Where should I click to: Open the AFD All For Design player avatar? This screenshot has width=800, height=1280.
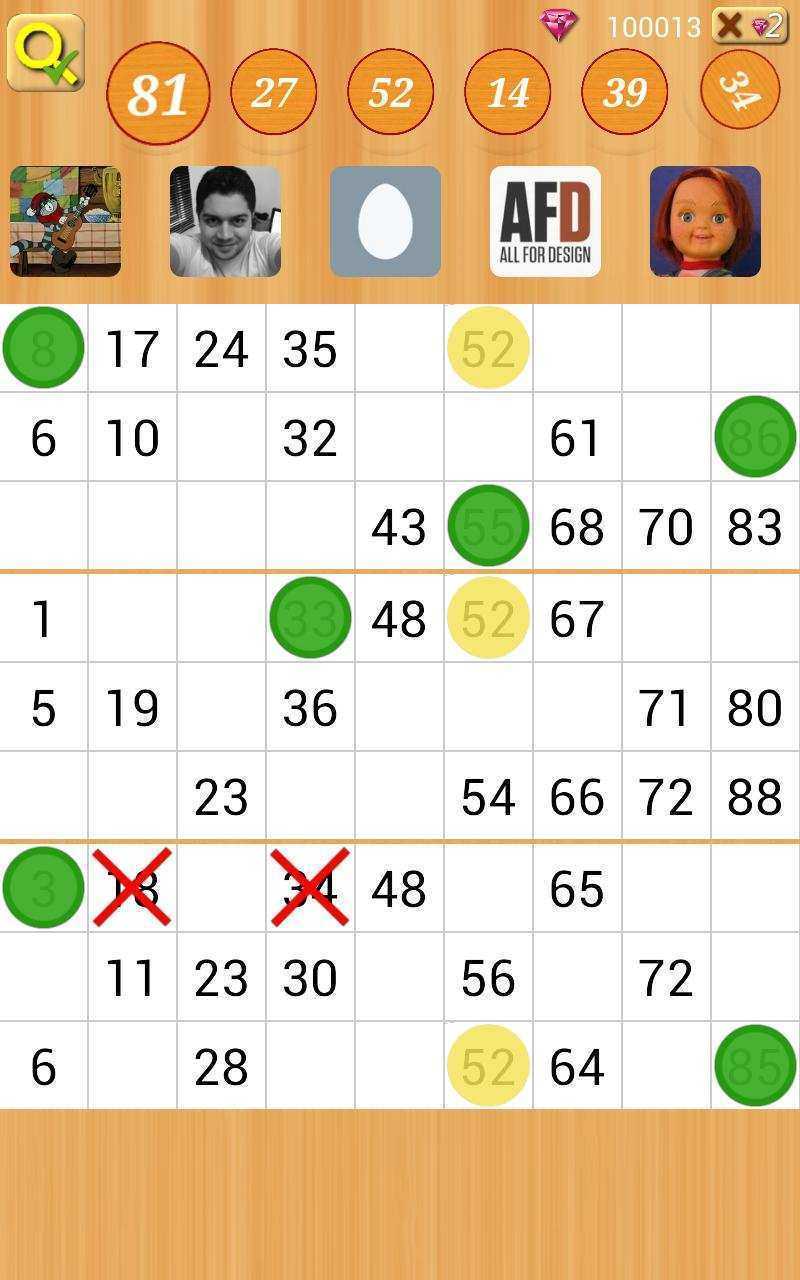click(545, 221)
